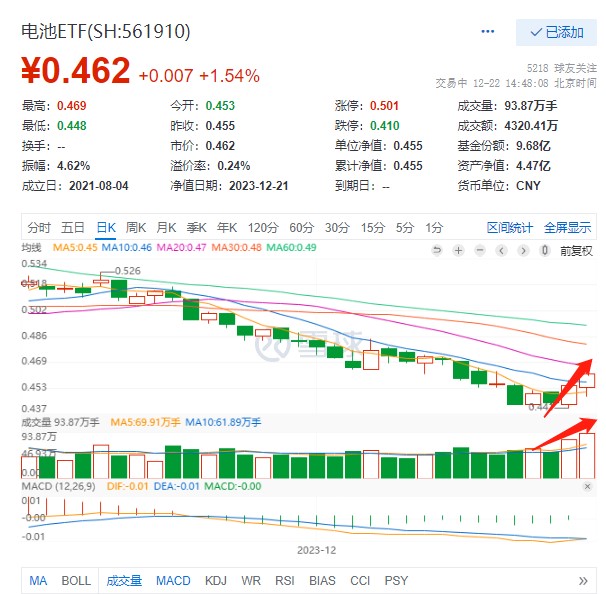606x594 pixels.
Task: Switch to the 60分 chart tab
Action: (301, 227)
